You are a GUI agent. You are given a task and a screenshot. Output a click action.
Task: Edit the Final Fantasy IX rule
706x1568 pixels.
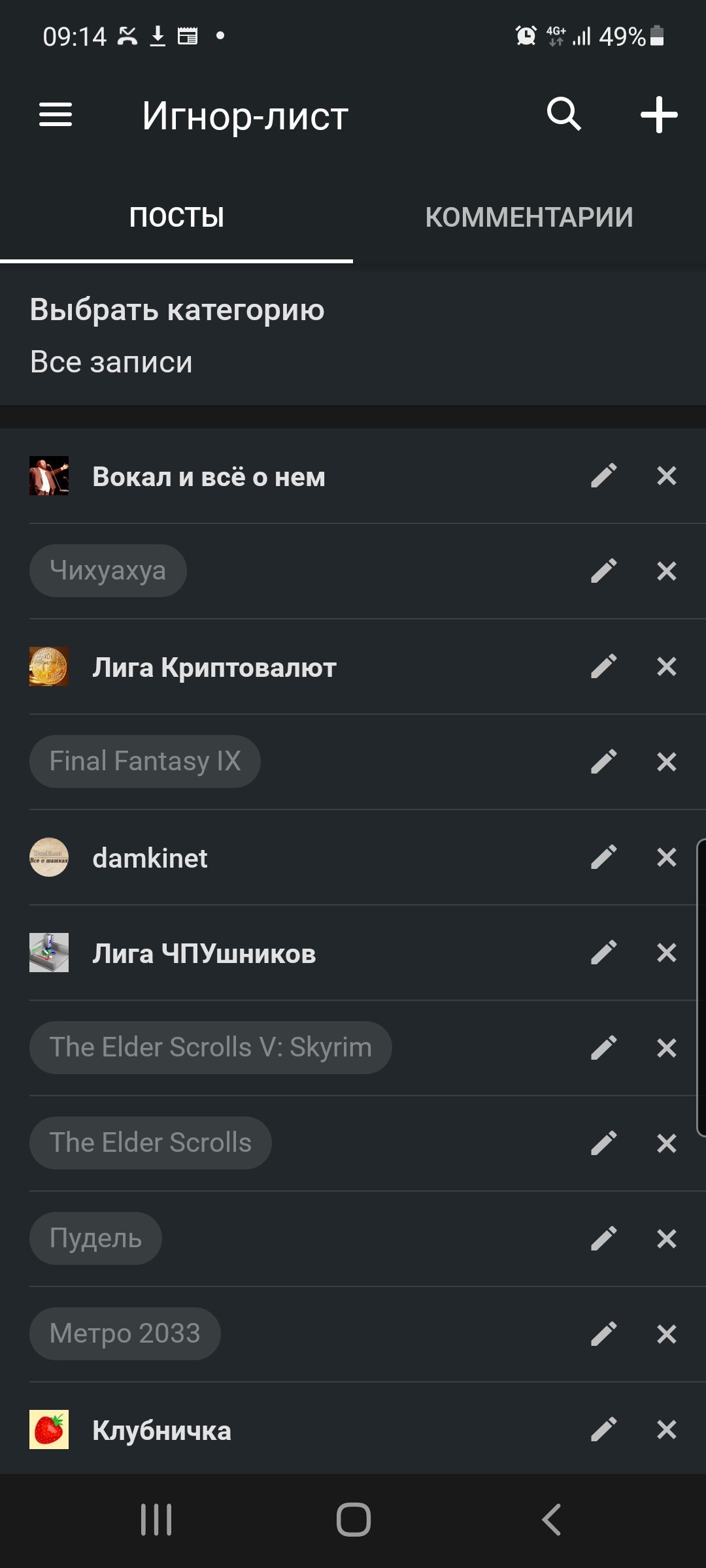603,762
